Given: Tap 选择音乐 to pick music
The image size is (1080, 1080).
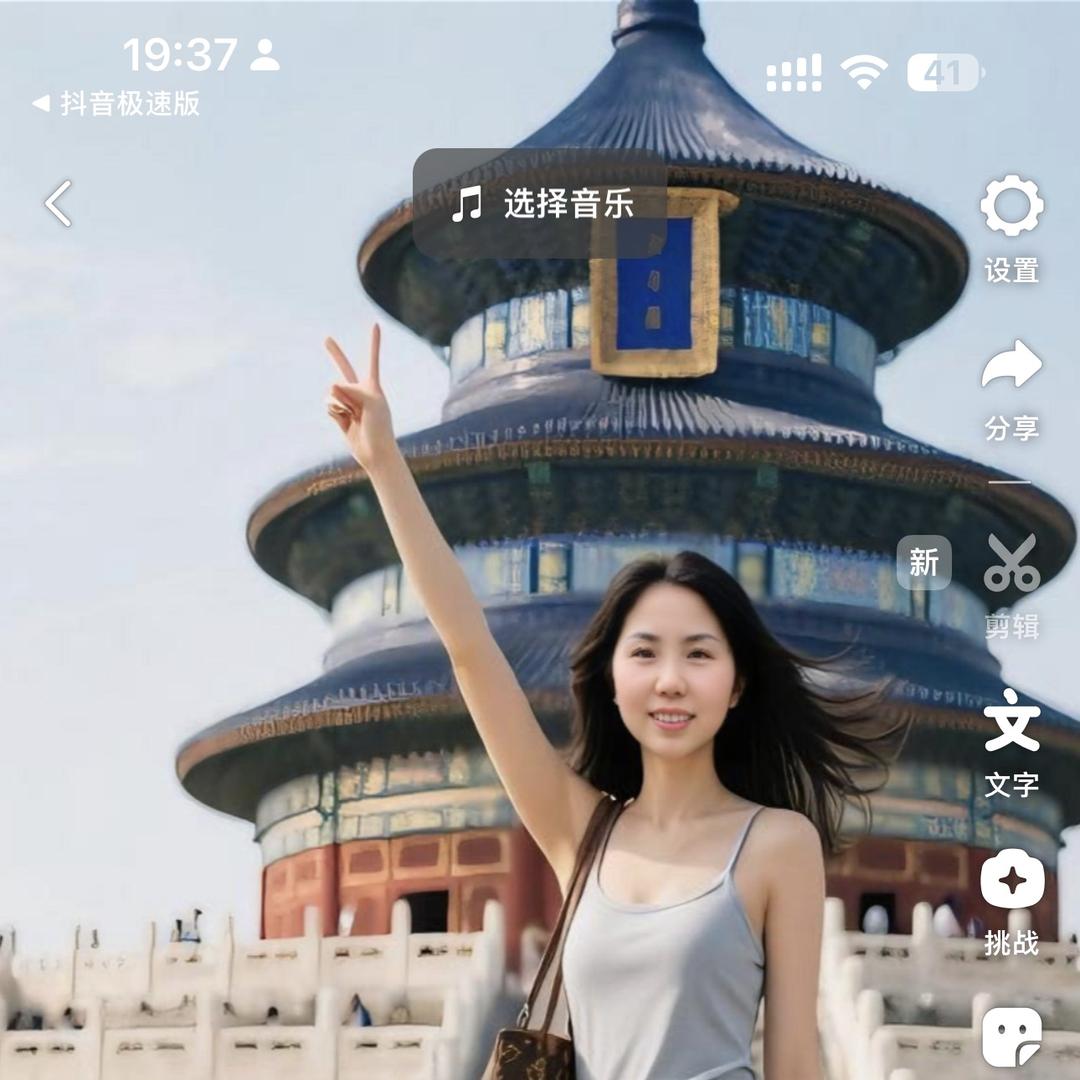Looking at the screenshot, I should point(541,205).
